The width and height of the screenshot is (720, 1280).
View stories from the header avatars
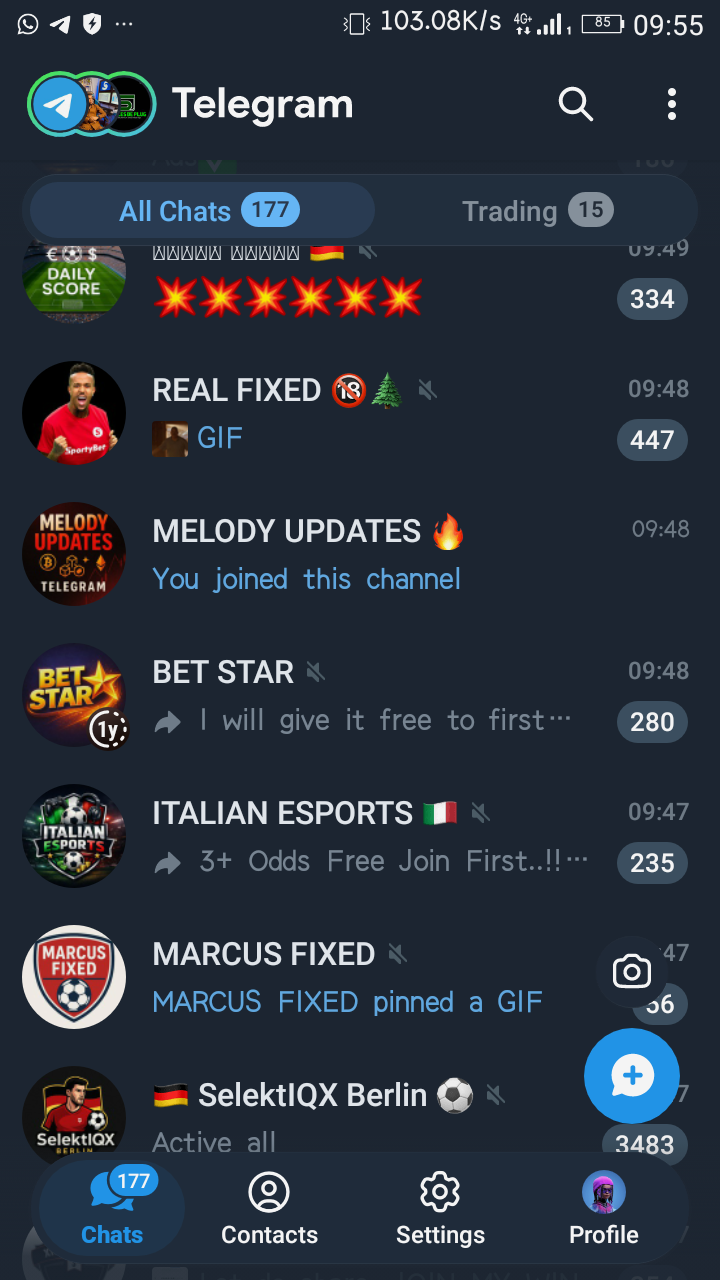[92, 104]
